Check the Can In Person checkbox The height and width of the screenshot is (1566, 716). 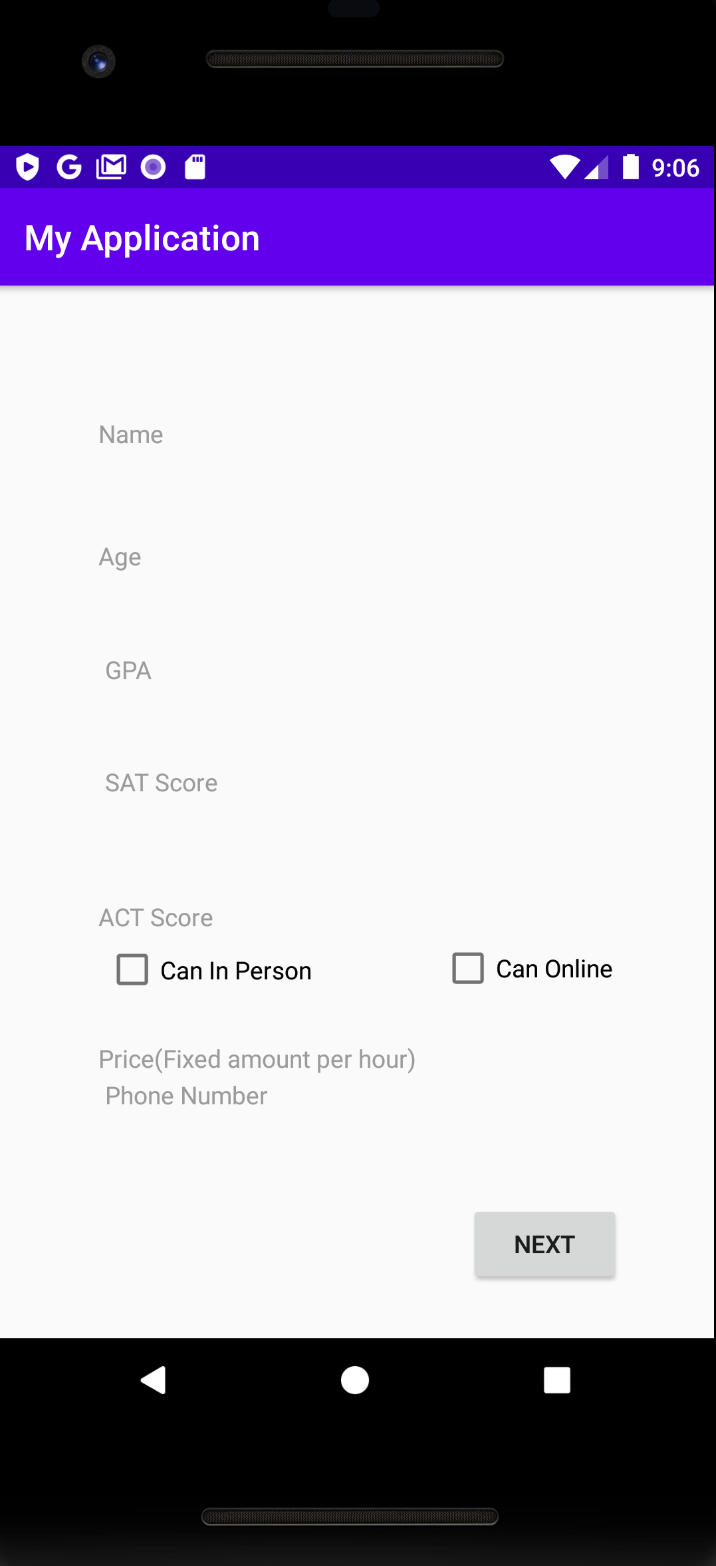pyautogui.click(x=214, y=970)
